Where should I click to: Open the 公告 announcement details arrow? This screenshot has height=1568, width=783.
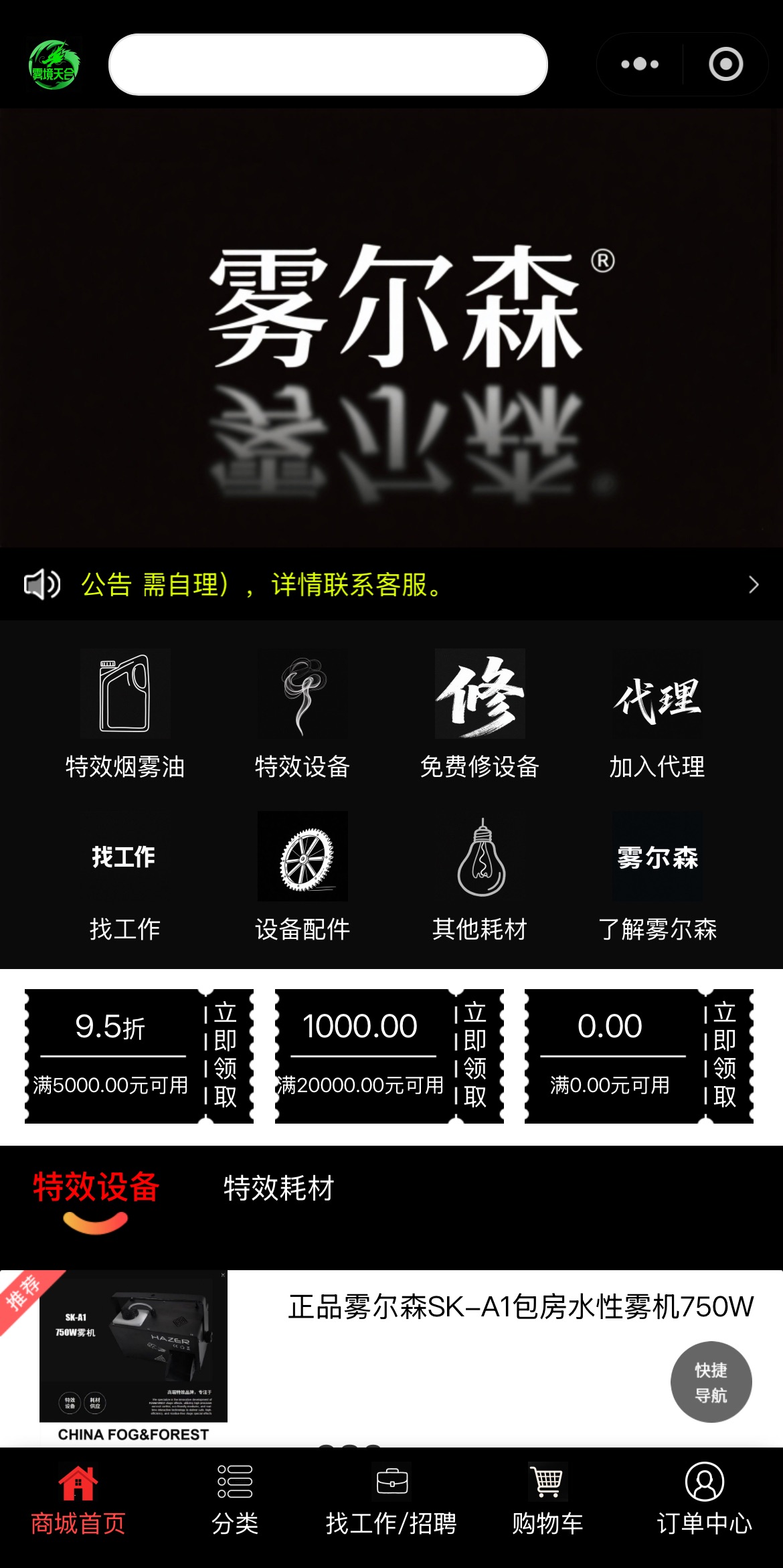[754, 585]
